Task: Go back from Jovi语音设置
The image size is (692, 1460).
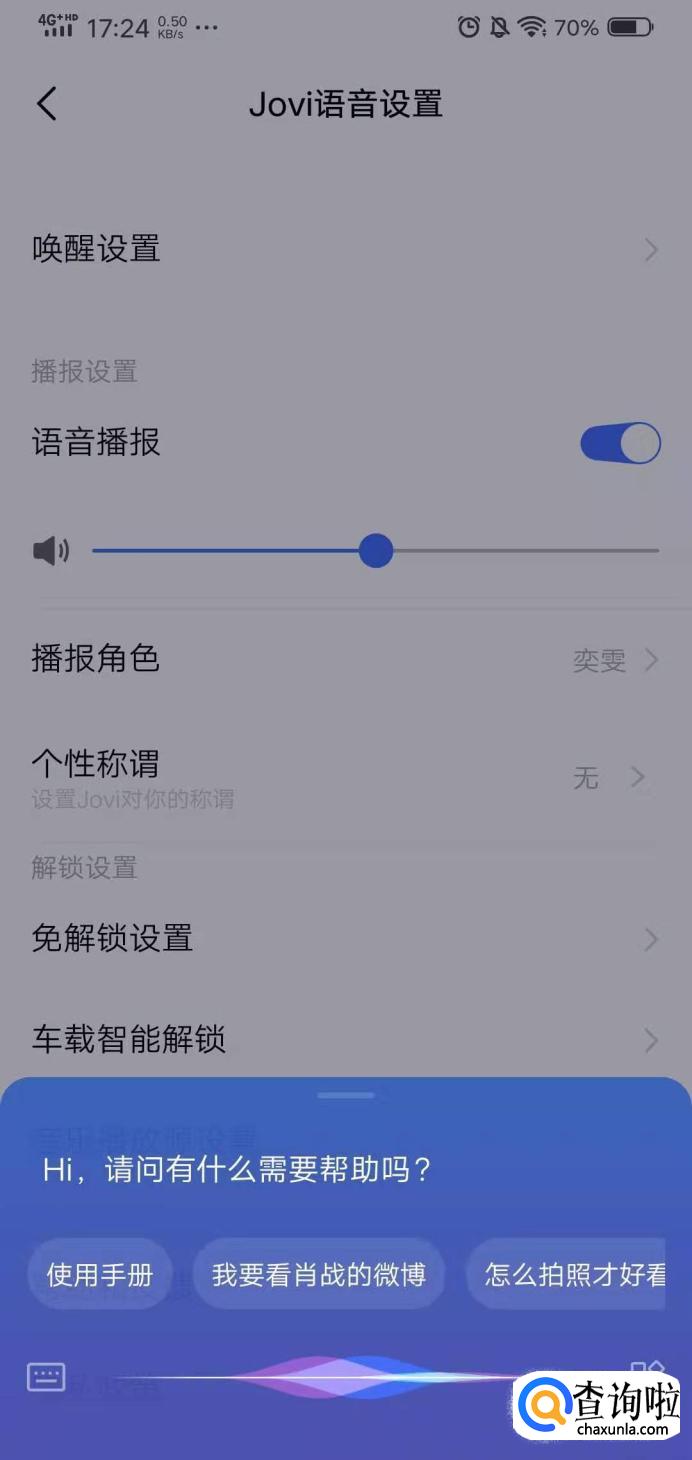Action: pyautogui.click(x=47, y=104)
